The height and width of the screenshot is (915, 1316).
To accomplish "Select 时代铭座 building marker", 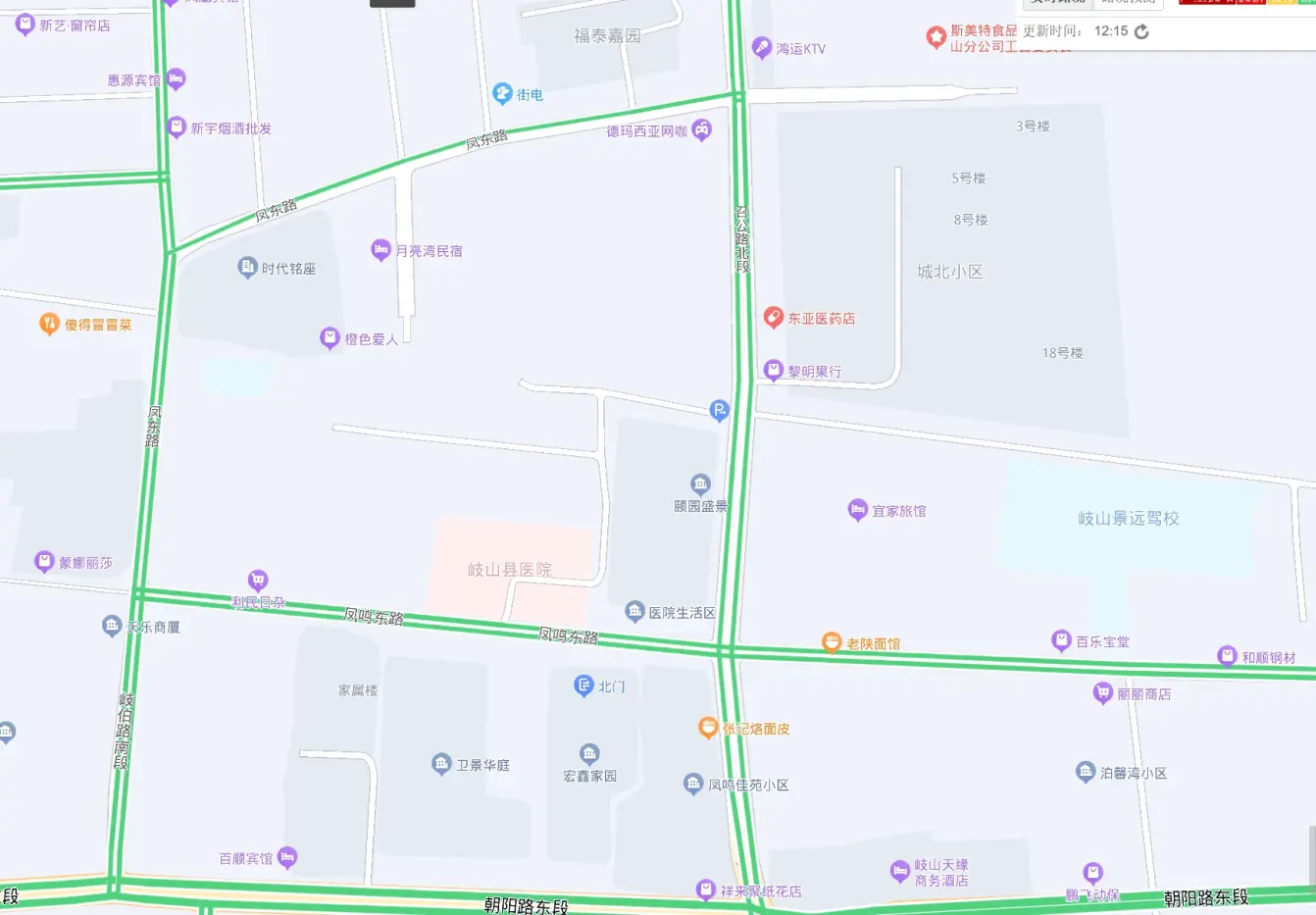I will tap(248, 267).
